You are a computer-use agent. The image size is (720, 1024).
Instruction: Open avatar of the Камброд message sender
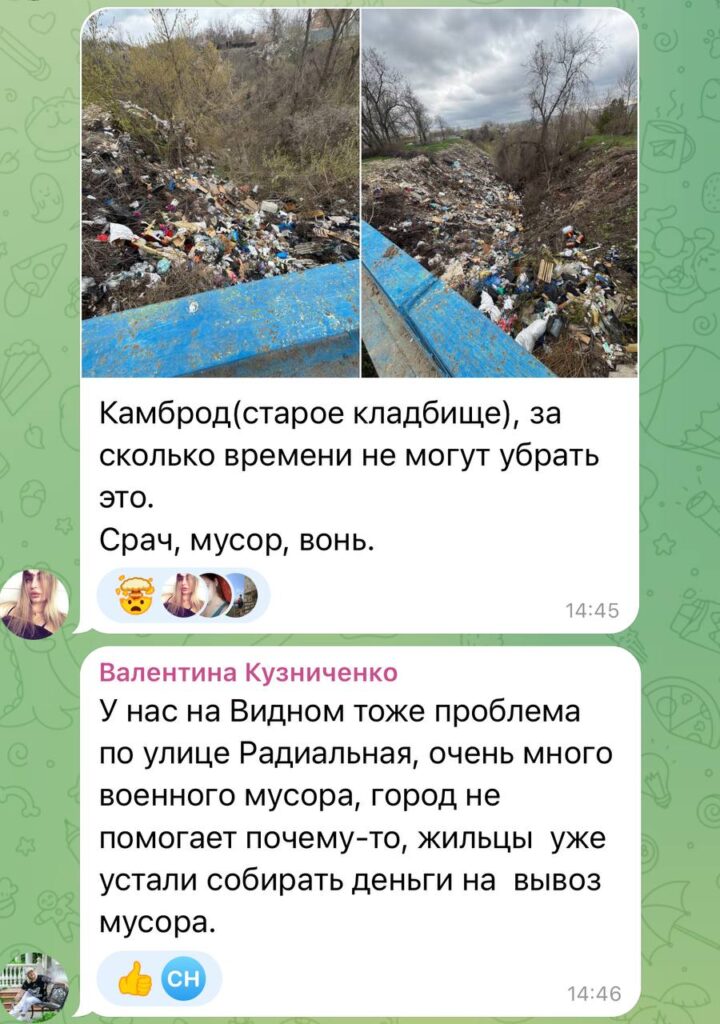(x=35, y=603)
